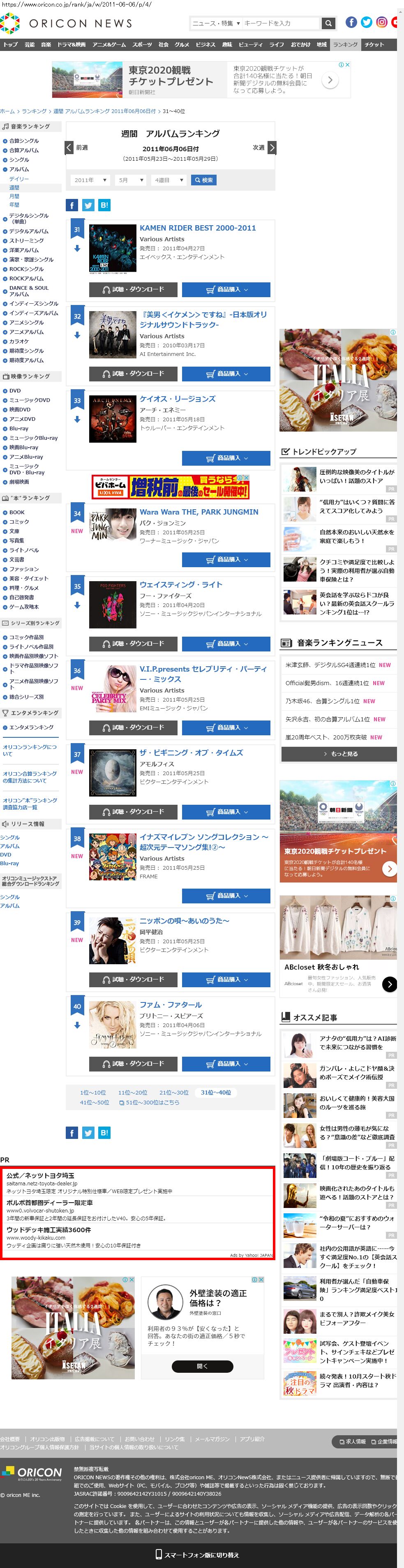This screenshot has height=1568, width=404.
Task: Go to ranks 1位〜10位
Action: pyautogui.click(x=92, y=1092)
